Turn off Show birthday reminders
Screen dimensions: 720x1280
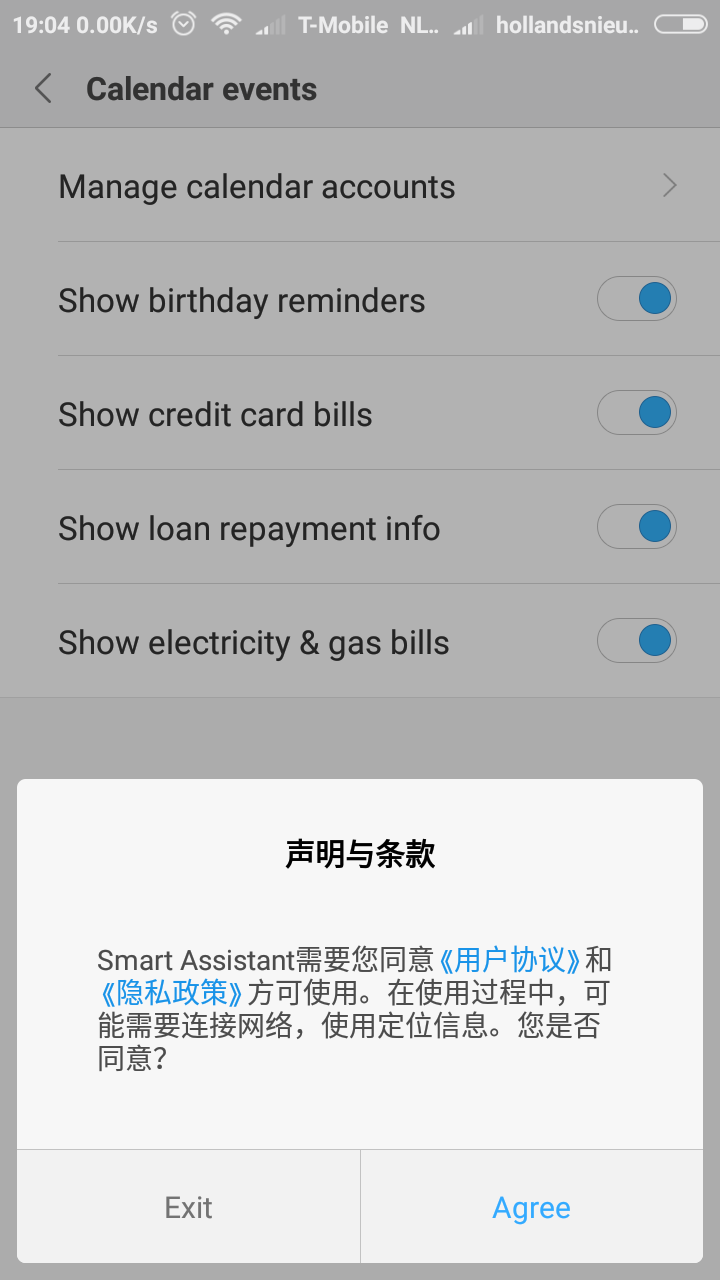tap(637, 299)
